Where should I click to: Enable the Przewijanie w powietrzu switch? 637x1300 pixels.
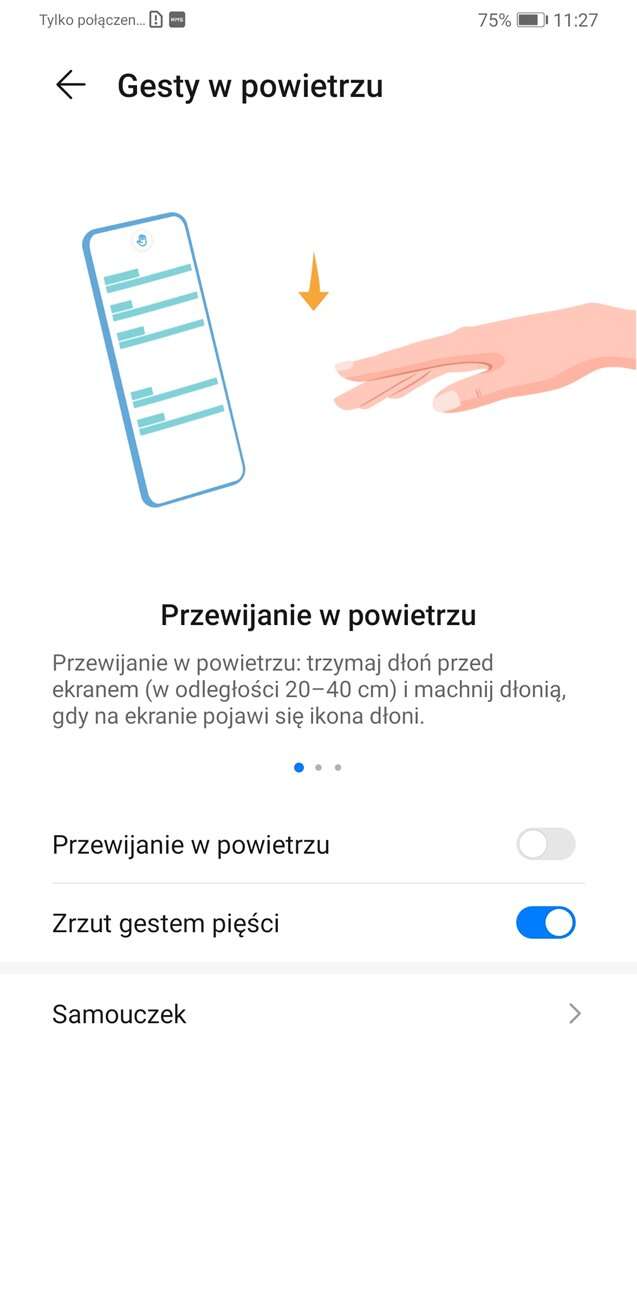545,844
